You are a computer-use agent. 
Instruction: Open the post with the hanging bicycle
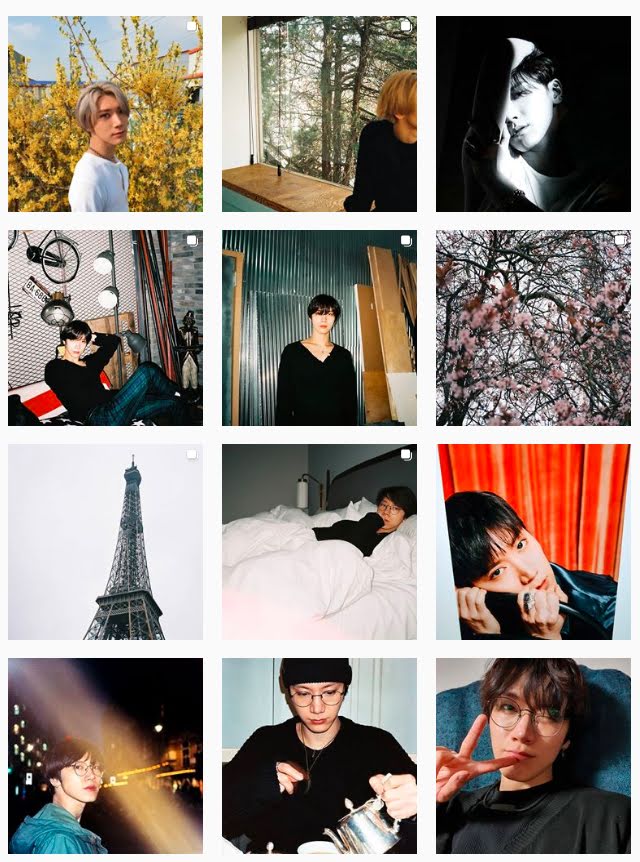pos(105,328)
